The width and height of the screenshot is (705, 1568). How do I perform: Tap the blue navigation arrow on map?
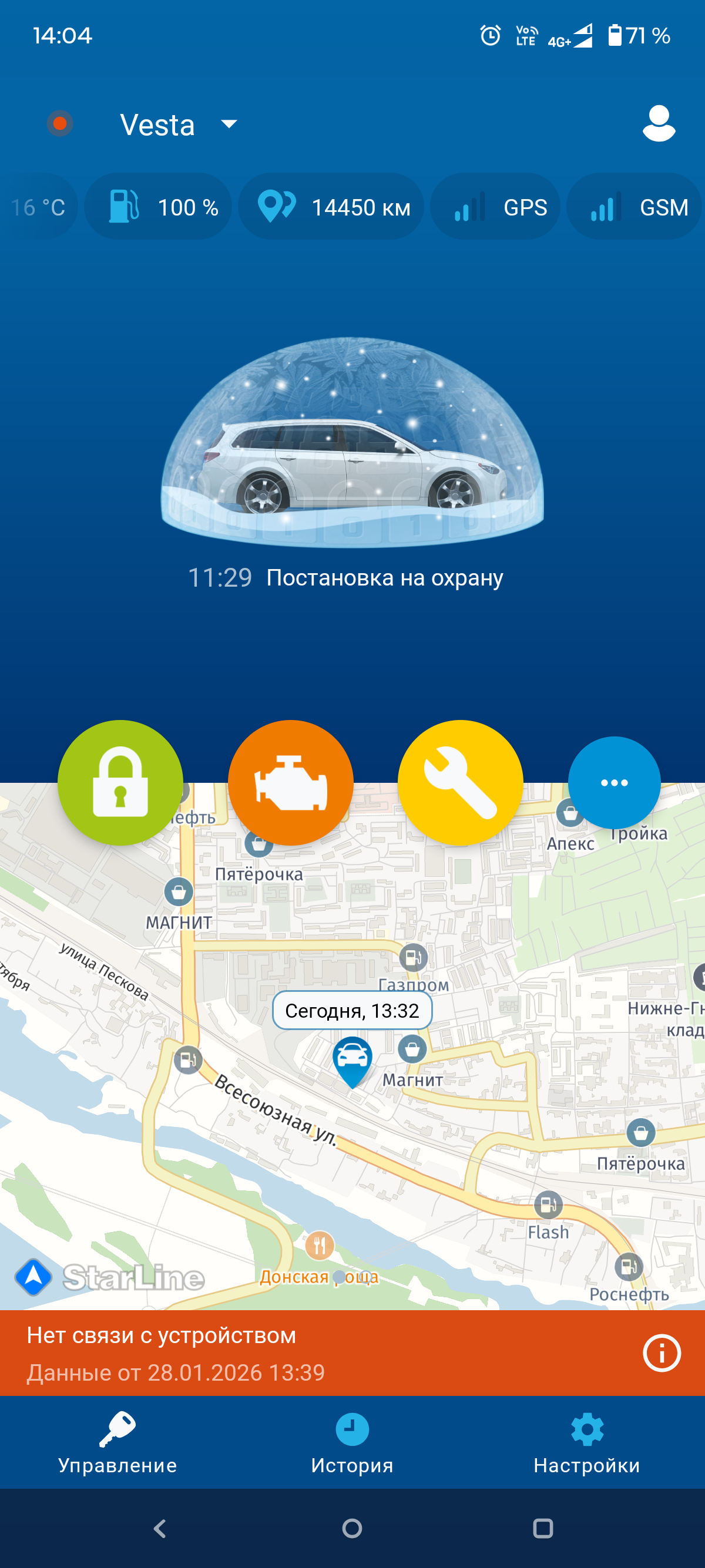(x=33, y=1277)
